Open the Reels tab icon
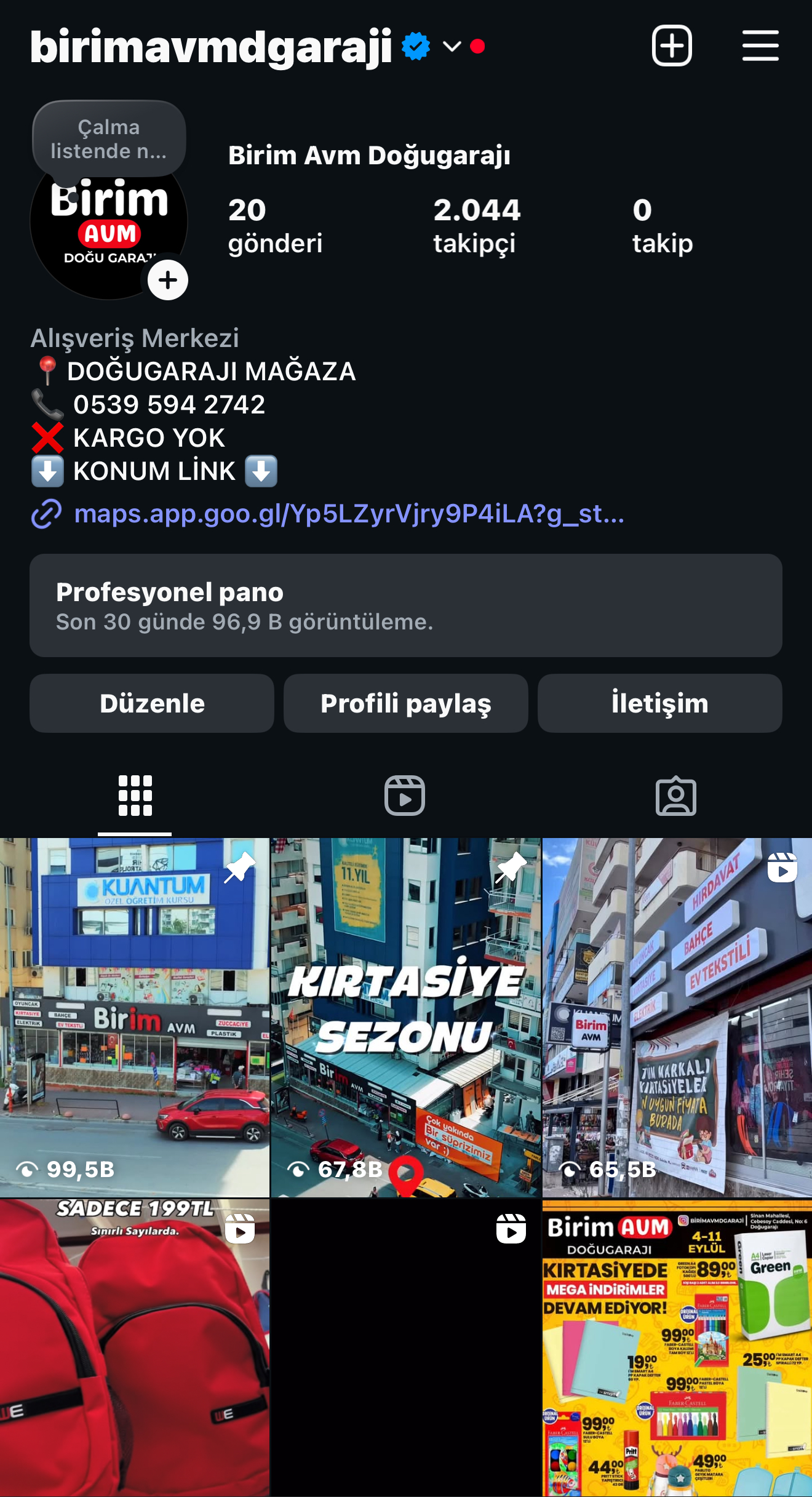The width and height of the screenshot is (812, 1497). click(405, 796)
